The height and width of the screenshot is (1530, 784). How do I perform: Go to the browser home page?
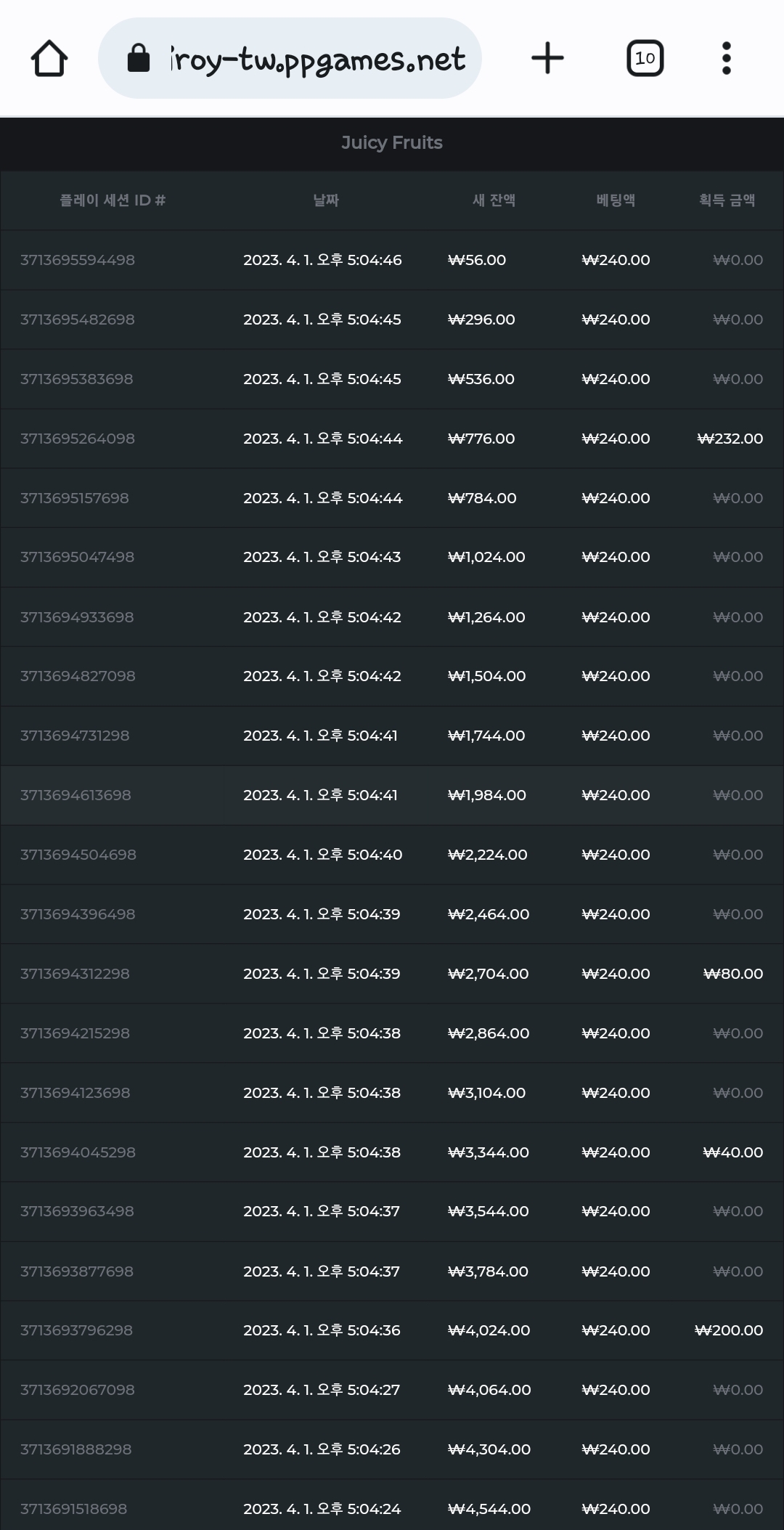click(49, 58)
